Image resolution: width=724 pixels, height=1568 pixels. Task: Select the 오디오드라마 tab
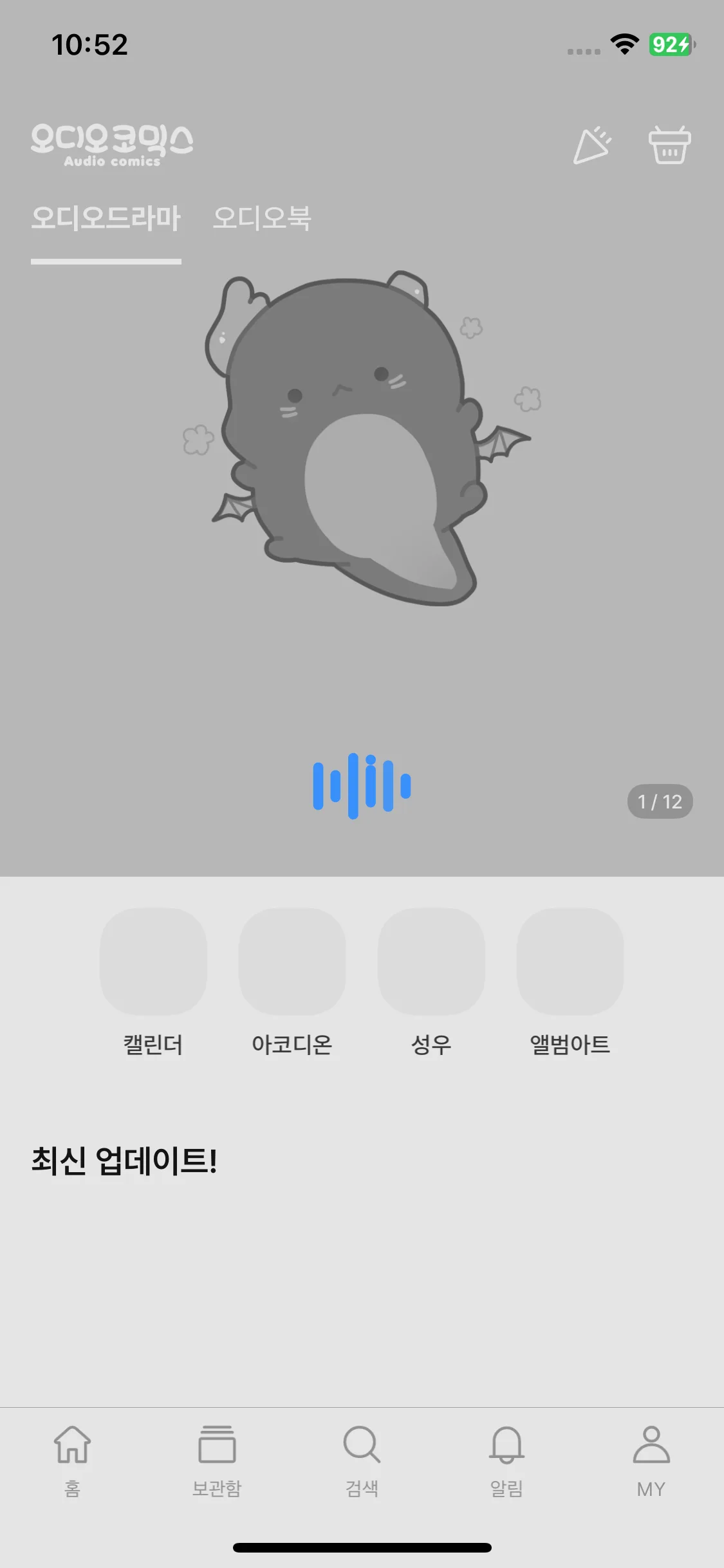click(106, 218)
